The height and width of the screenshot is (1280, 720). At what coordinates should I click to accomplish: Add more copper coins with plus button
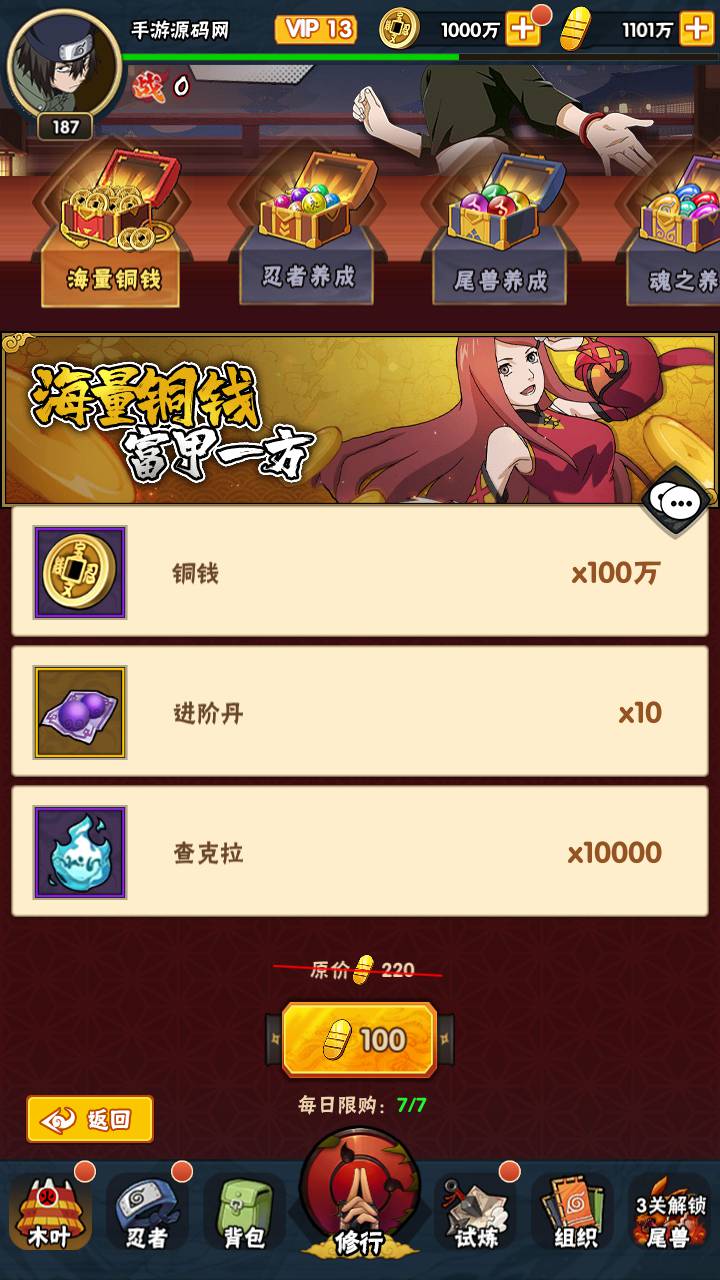[x=522, y=29]
